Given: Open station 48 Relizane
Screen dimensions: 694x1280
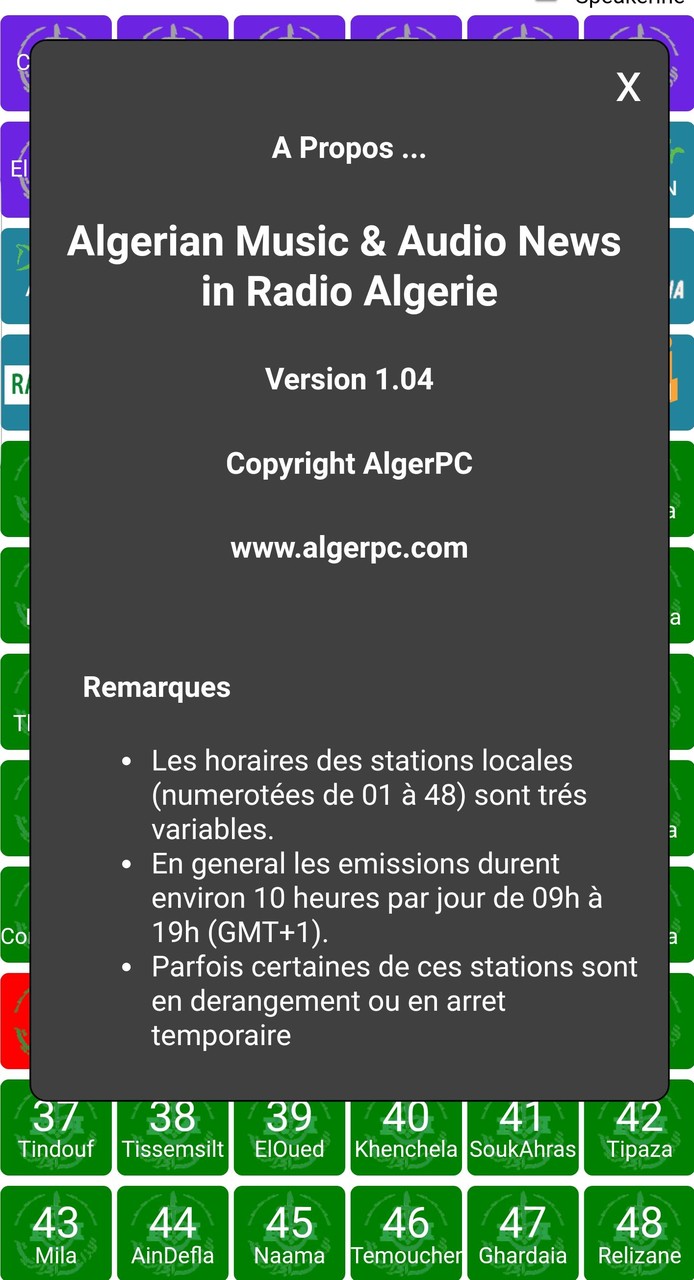Looking at the screenshot, I should (x=639, y=1232).
